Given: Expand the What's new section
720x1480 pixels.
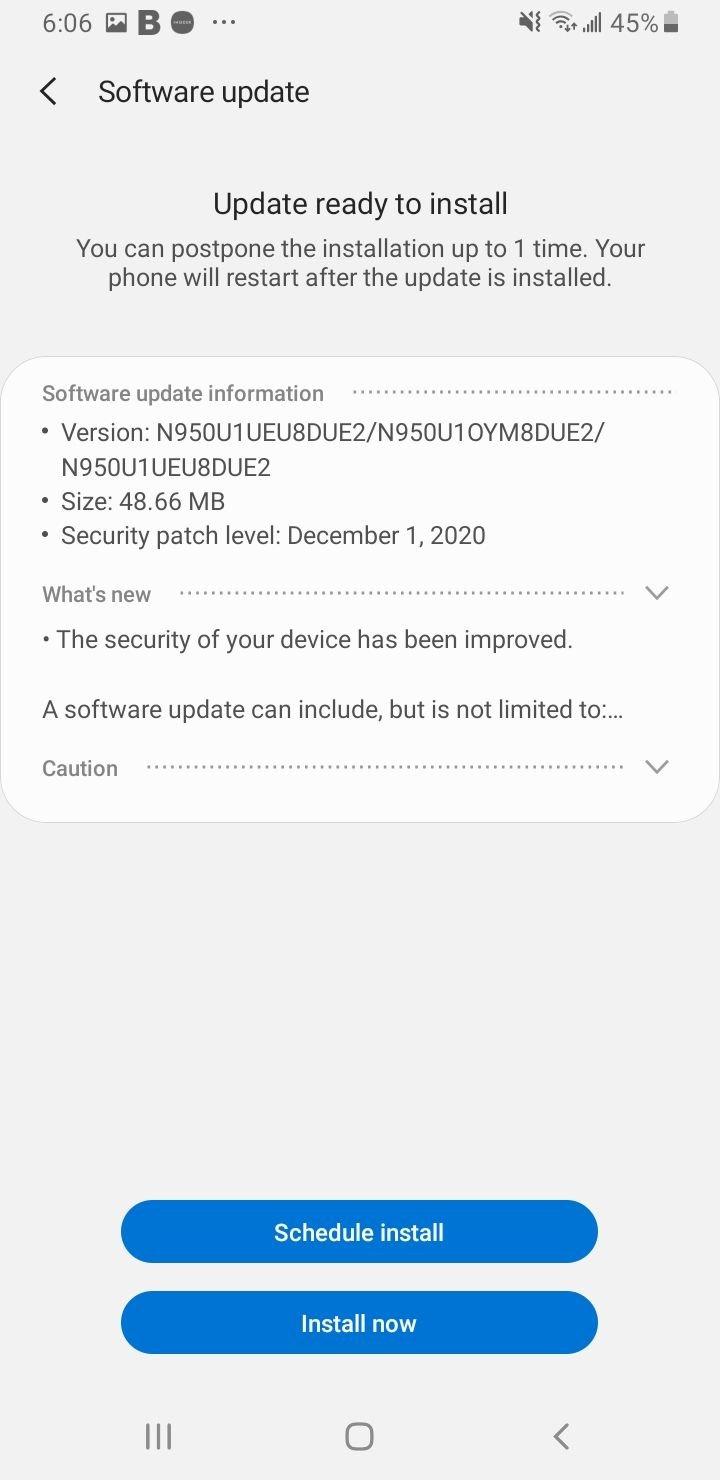Looking at the screenshot, I should click(656, 593).
